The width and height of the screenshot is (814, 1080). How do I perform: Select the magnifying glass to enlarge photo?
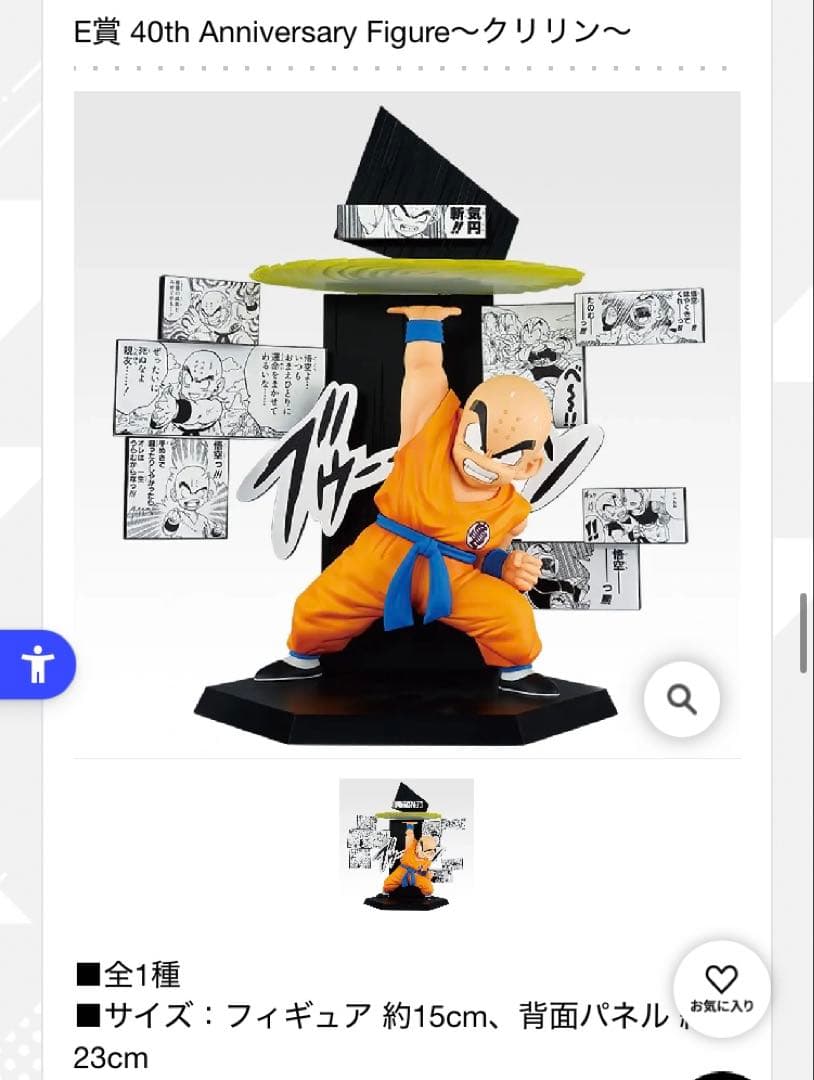(x=683, y=698)
